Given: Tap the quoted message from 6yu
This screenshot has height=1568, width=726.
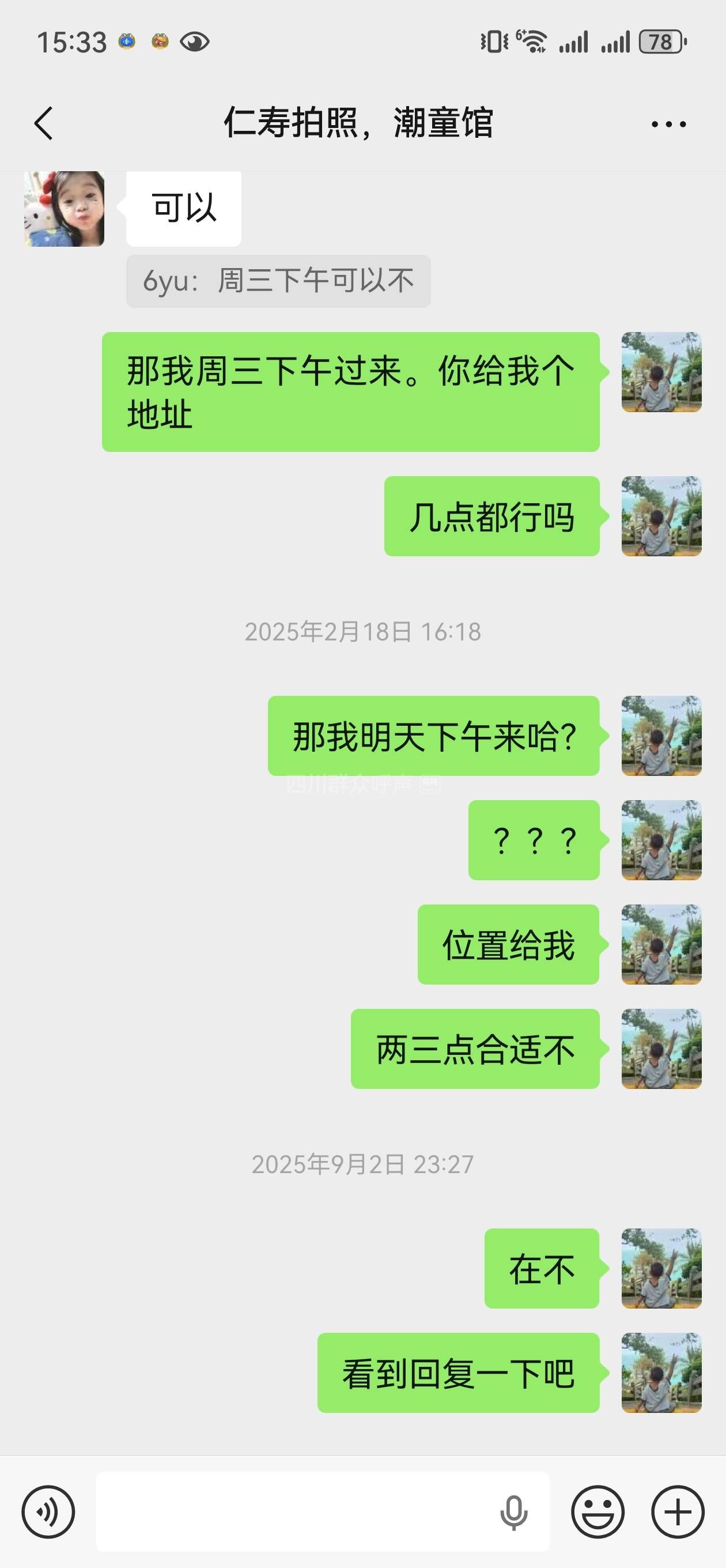Looking at the screenshot, I should [278, 281].
